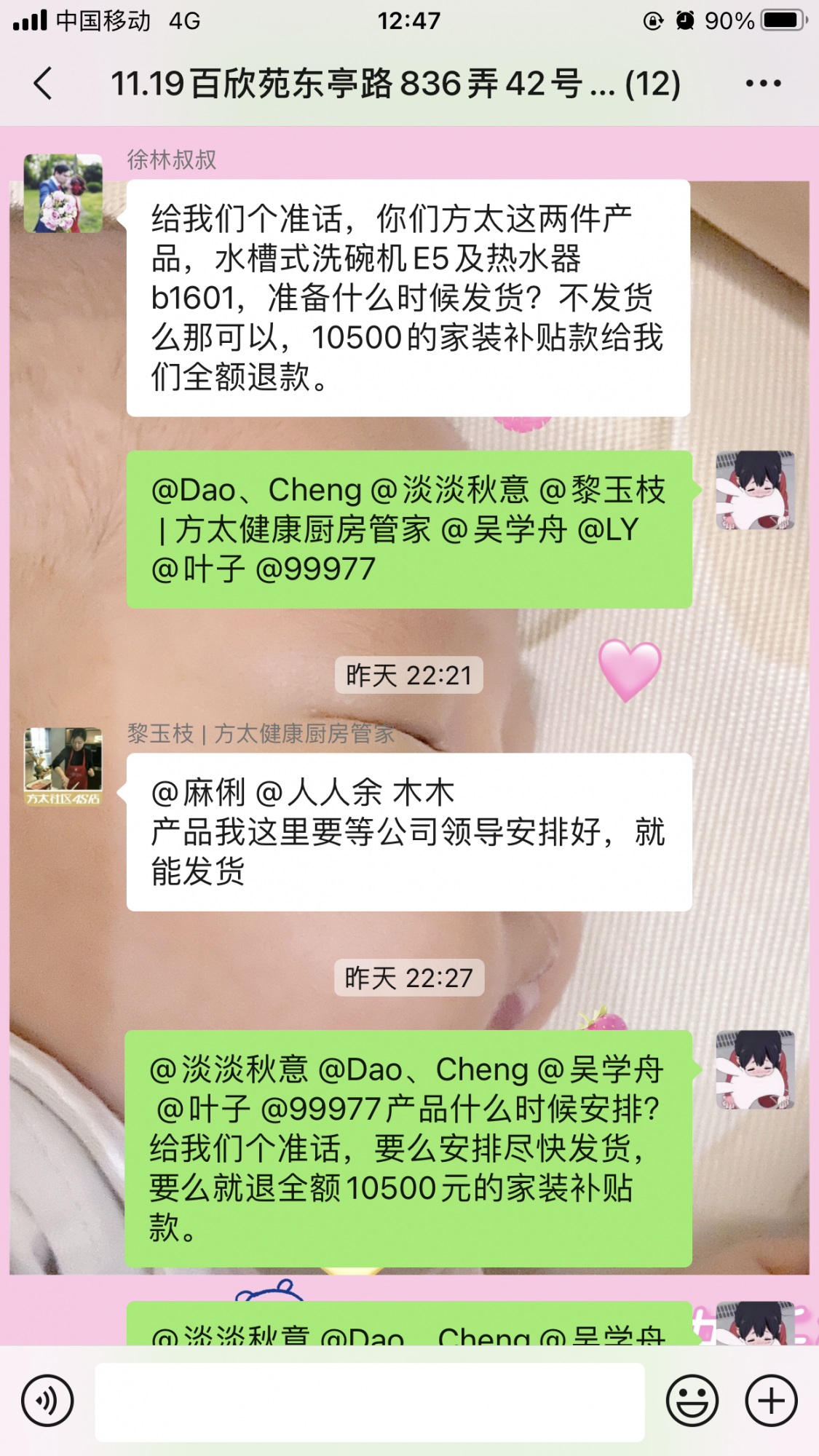
Task: Switch to voice message input
Action: tap(48, 1400)
